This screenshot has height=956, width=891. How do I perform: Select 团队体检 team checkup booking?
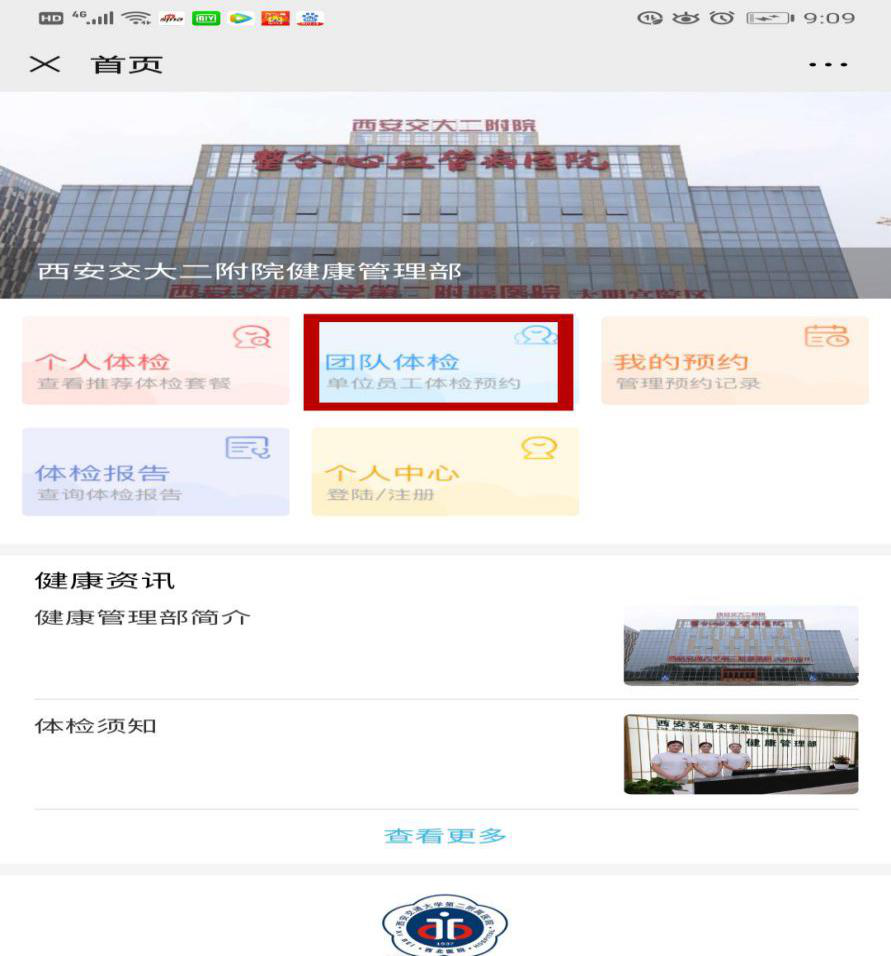click(439, 362)
